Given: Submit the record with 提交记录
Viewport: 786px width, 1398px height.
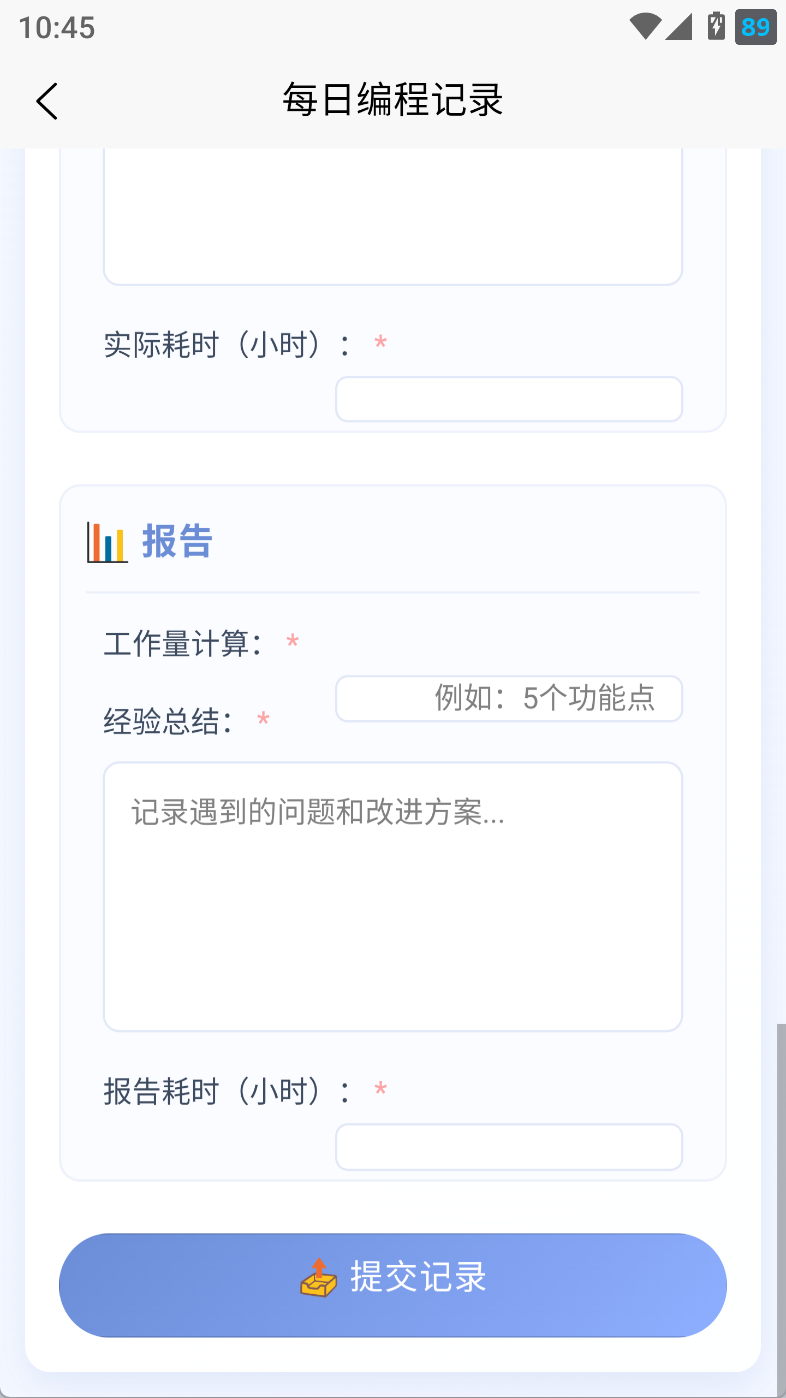Looking at the screenshot, I should tap(392, 1284).
